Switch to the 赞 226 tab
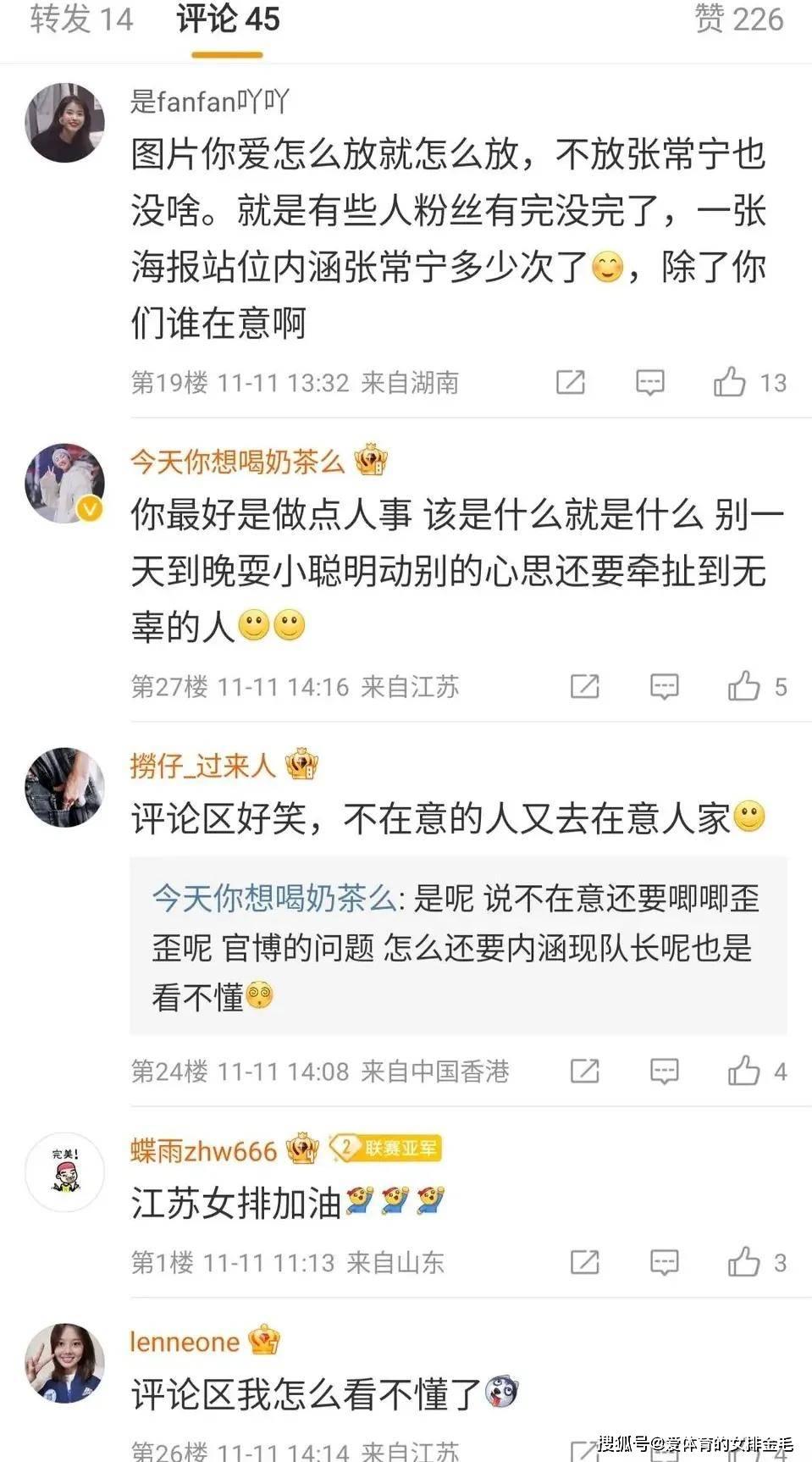The height and width of the screenshot is (1462, 812). (x=738, y=19)
